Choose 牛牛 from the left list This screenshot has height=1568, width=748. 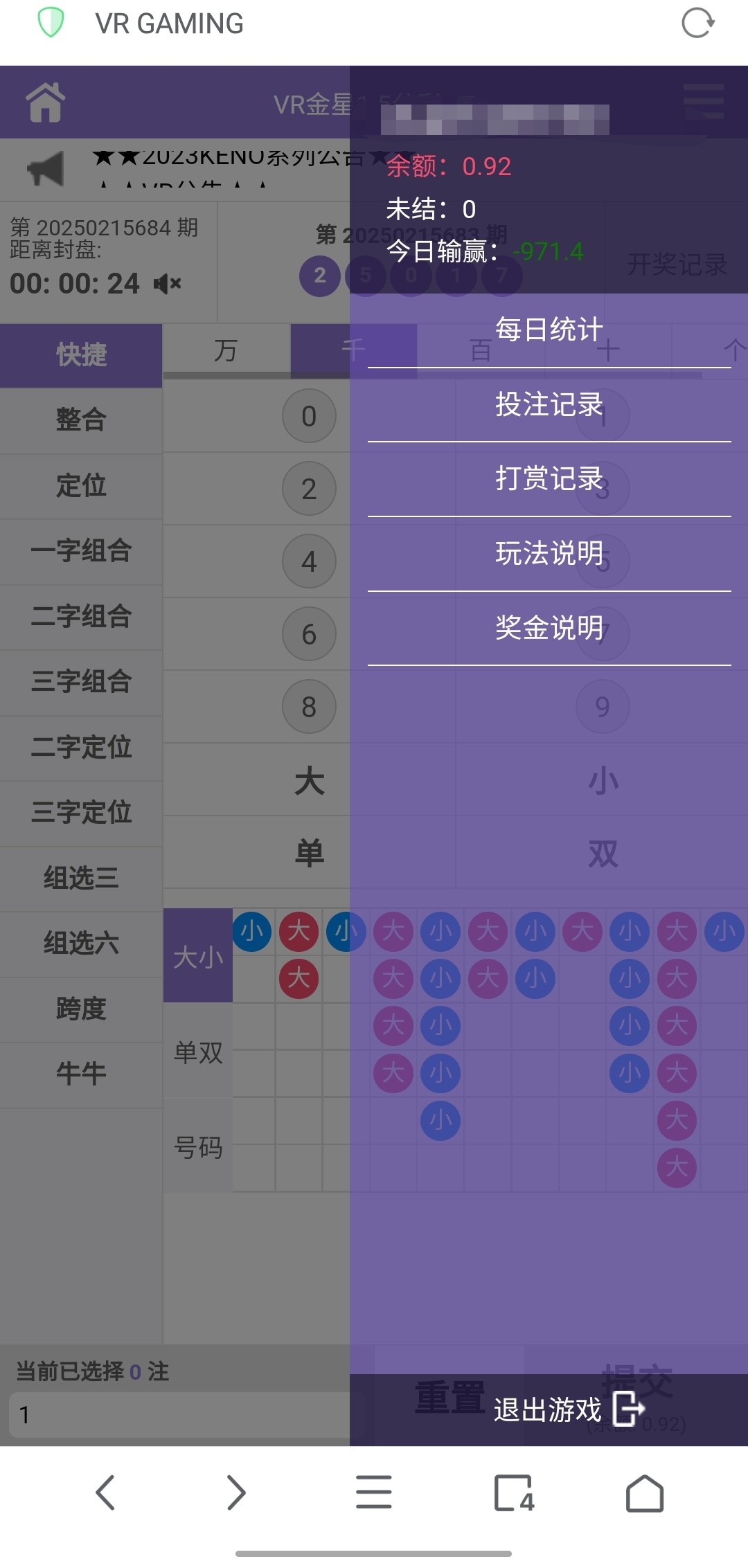(81, 1074)
